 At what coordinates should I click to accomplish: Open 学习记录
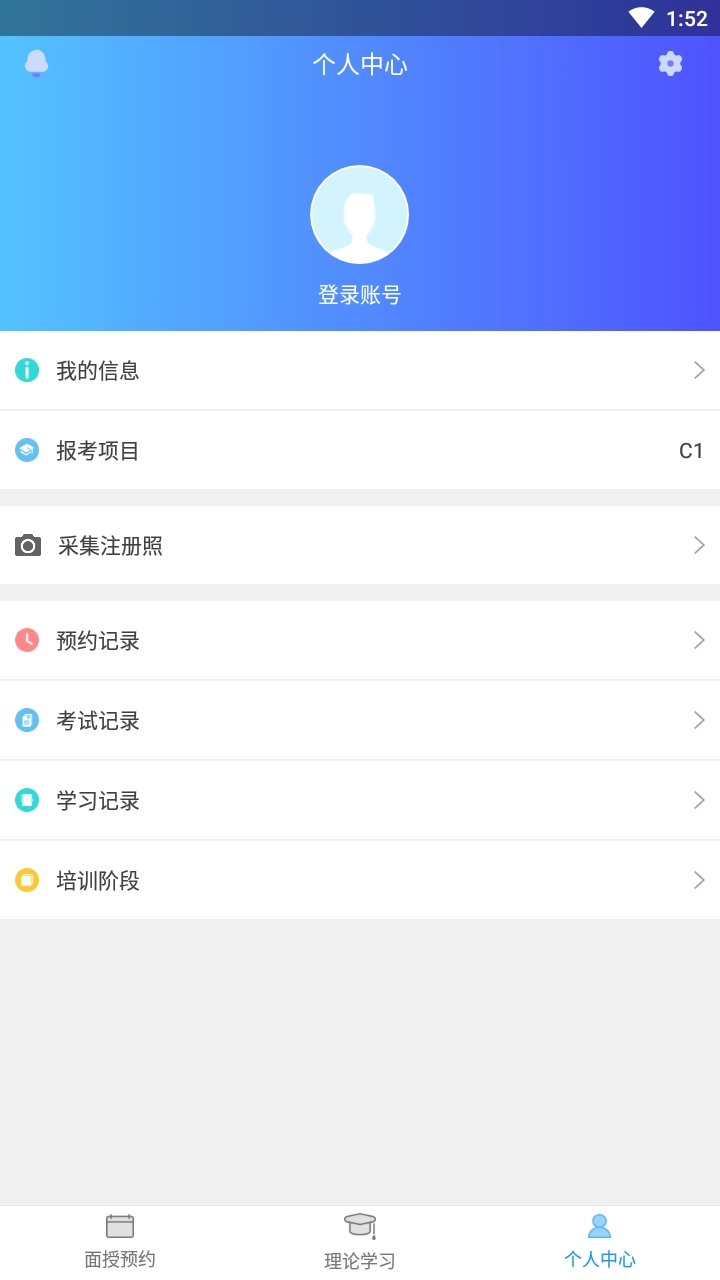[x=360, y=800]
